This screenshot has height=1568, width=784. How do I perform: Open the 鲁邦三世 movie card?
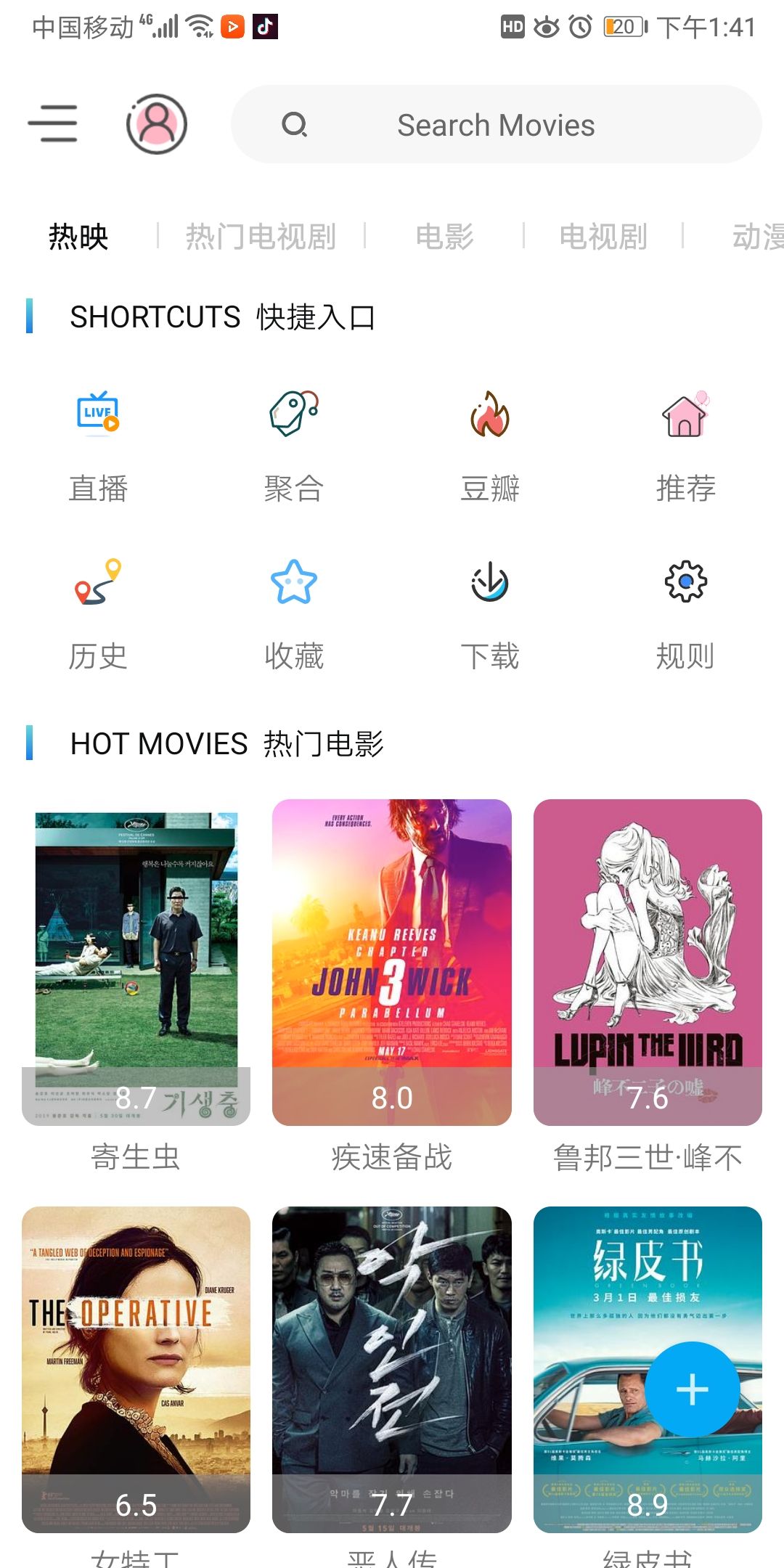648,962
